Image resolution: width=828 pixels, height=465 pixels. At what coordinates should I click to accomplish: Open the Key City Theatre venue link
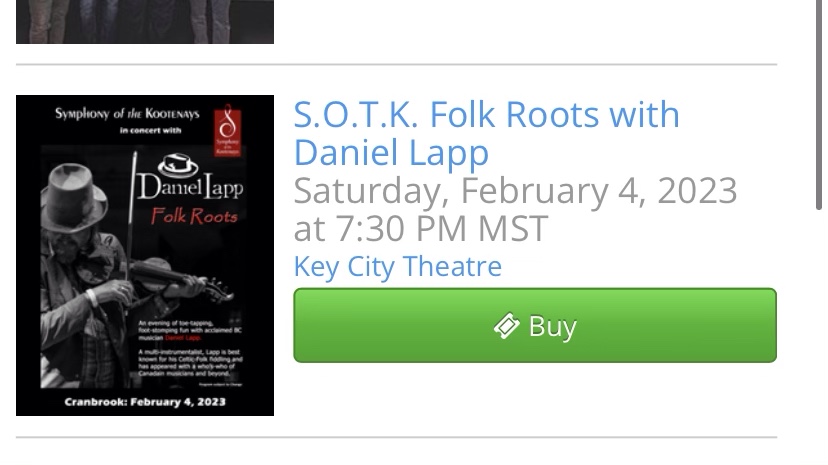(397, 267)
